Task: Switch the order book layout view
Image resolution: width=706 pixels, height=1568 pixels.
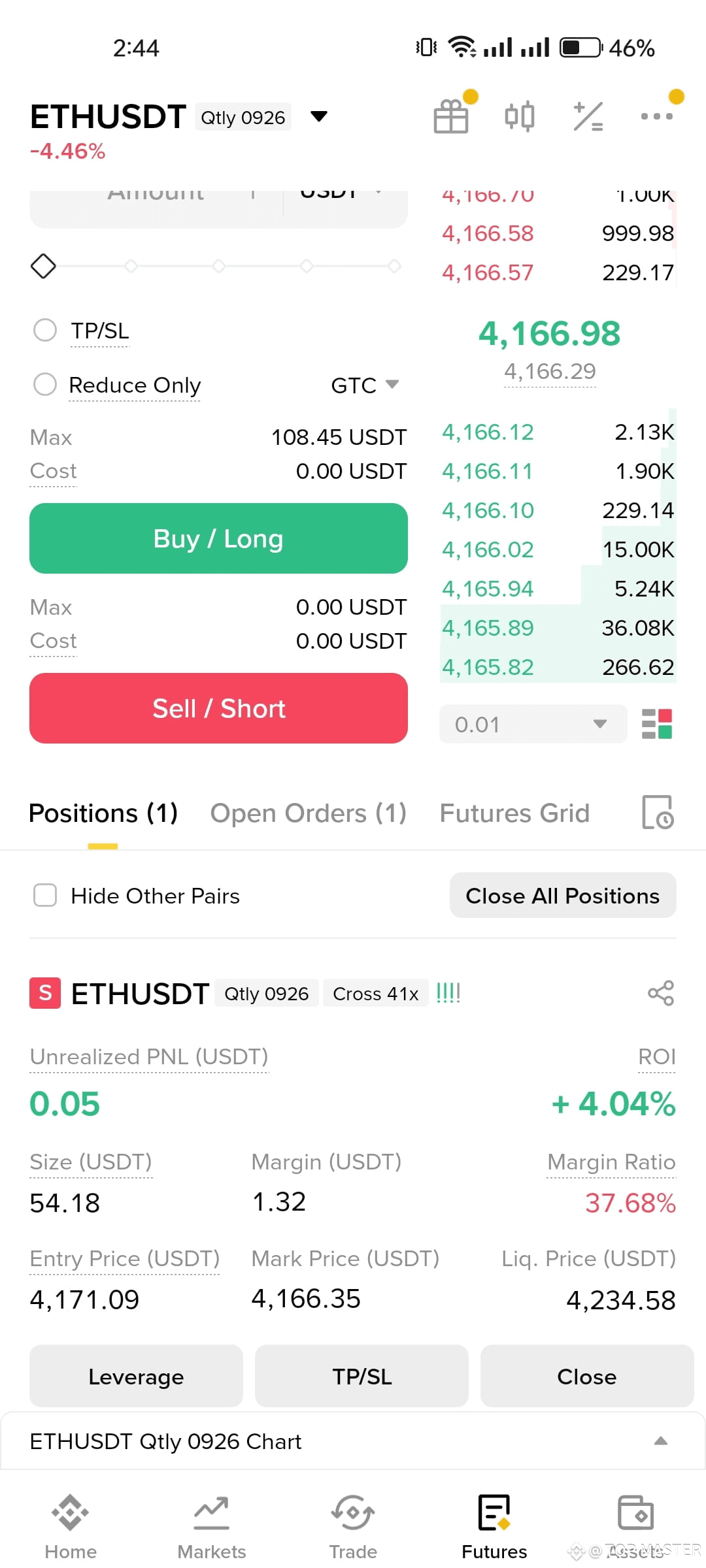Action: 657,724
